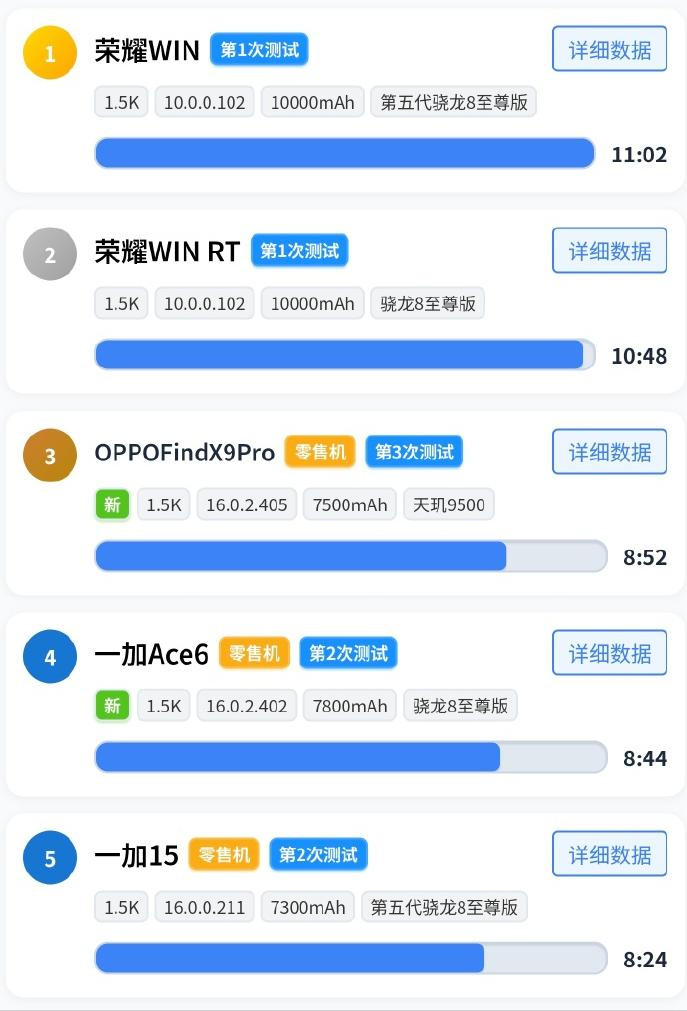
Task: Open 详细数据 for 一加15
Action: [x=609, y=854]
